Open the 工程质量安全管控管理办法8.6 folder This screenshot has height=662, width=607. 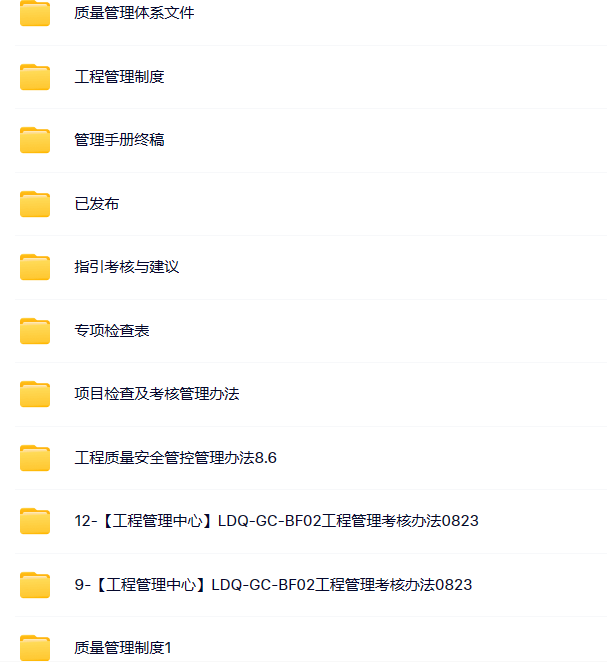(175, 458)
